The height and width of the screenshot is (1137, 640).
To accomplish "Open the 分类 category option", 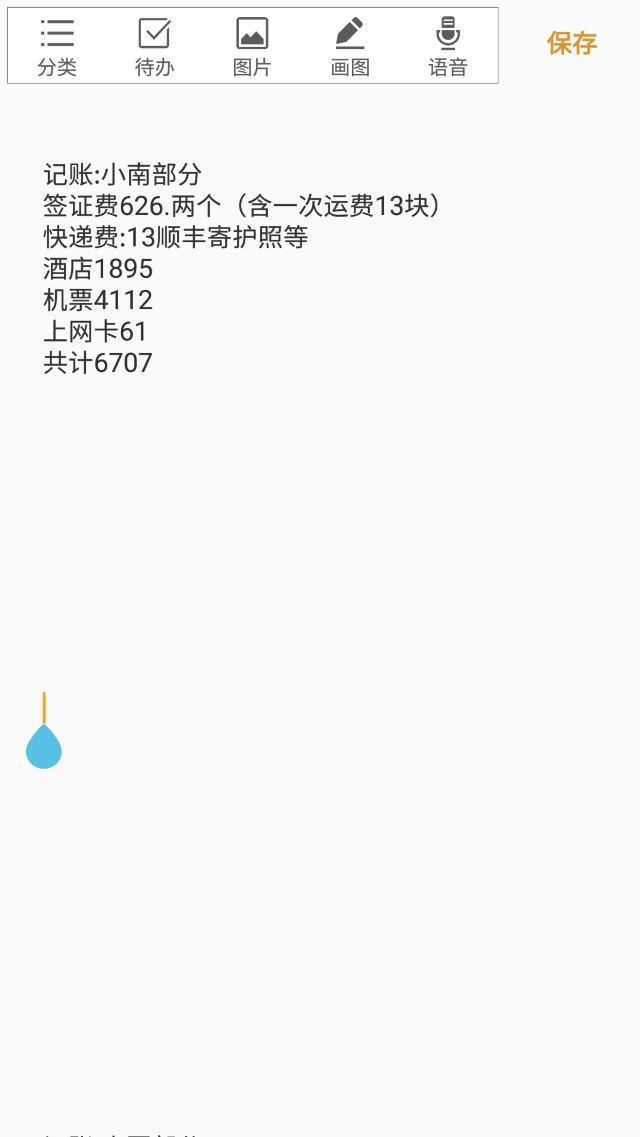I will pos(57,46).
